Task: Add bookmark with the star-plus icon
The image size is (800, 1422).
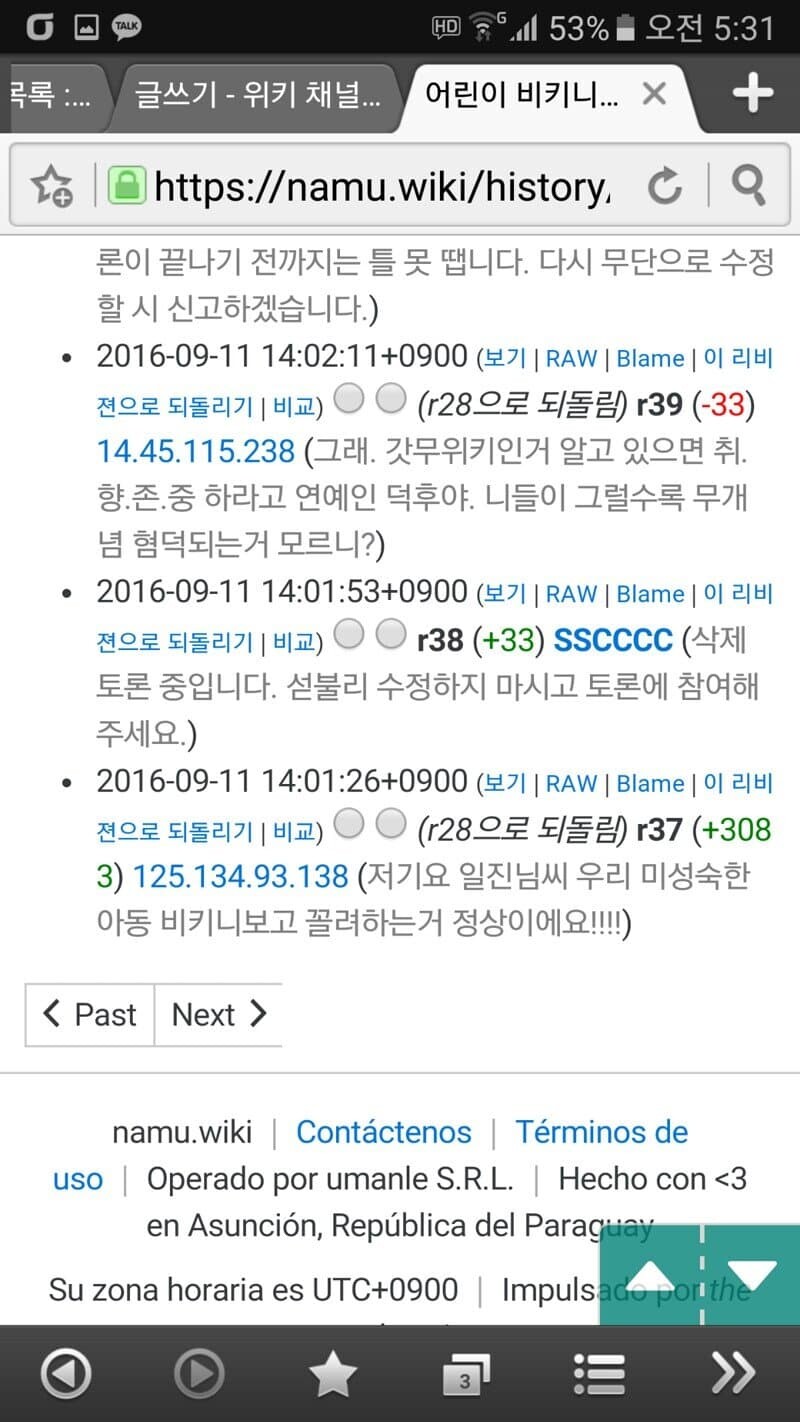Action: coord(53,186)
